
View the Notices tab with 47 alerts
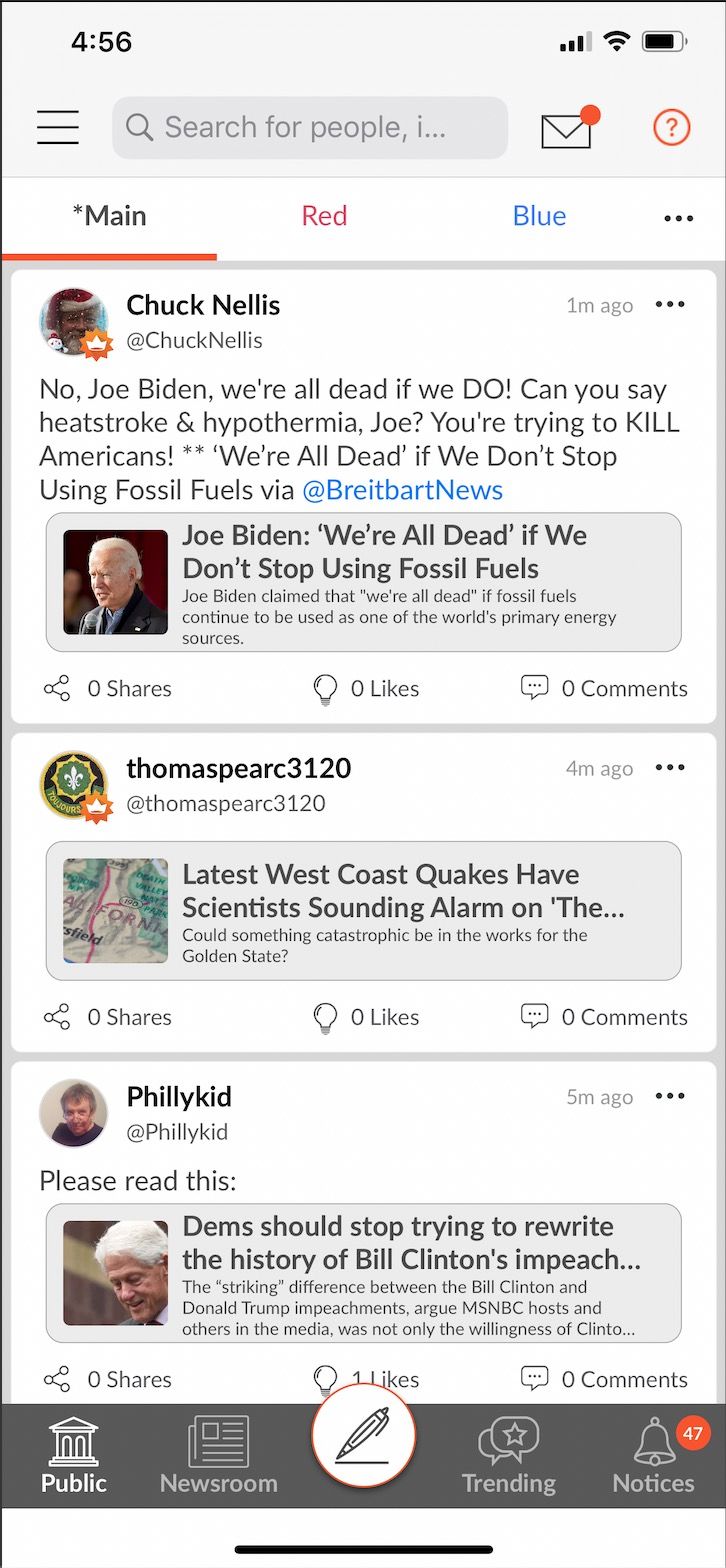coord(654,1455)
